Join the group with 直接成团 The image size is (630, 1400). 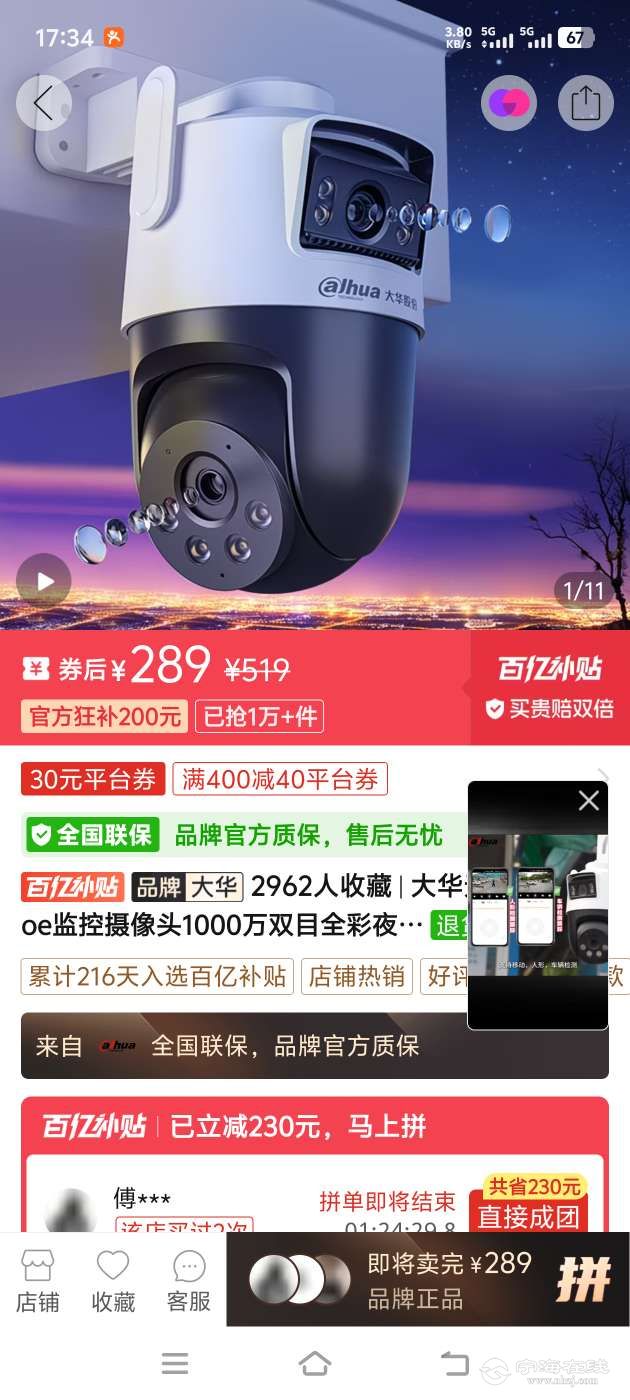coord(529,1215)
